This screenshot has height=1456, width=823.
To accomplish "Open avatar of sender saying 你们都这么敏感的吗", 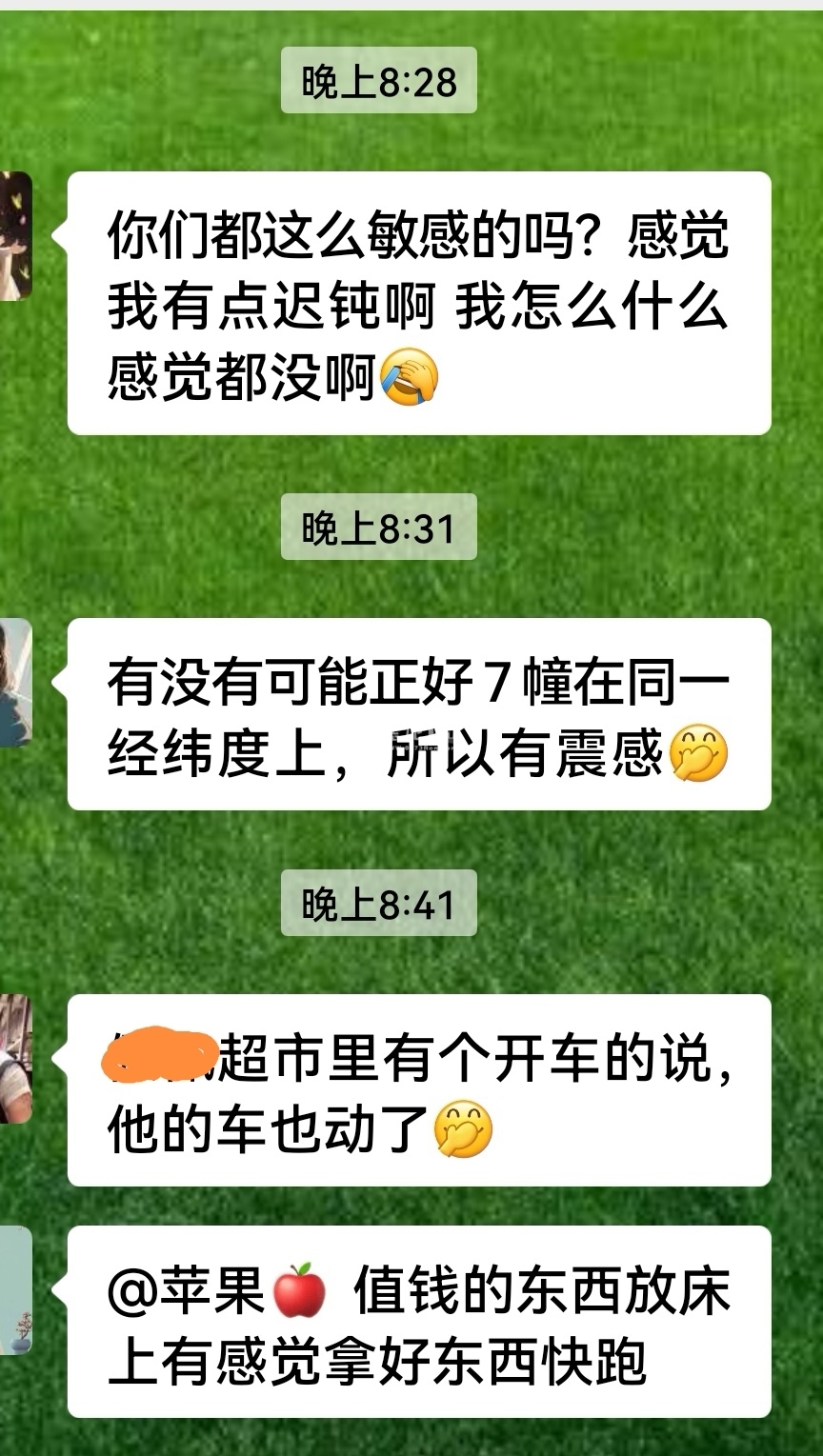I will [x=15, y=235].
